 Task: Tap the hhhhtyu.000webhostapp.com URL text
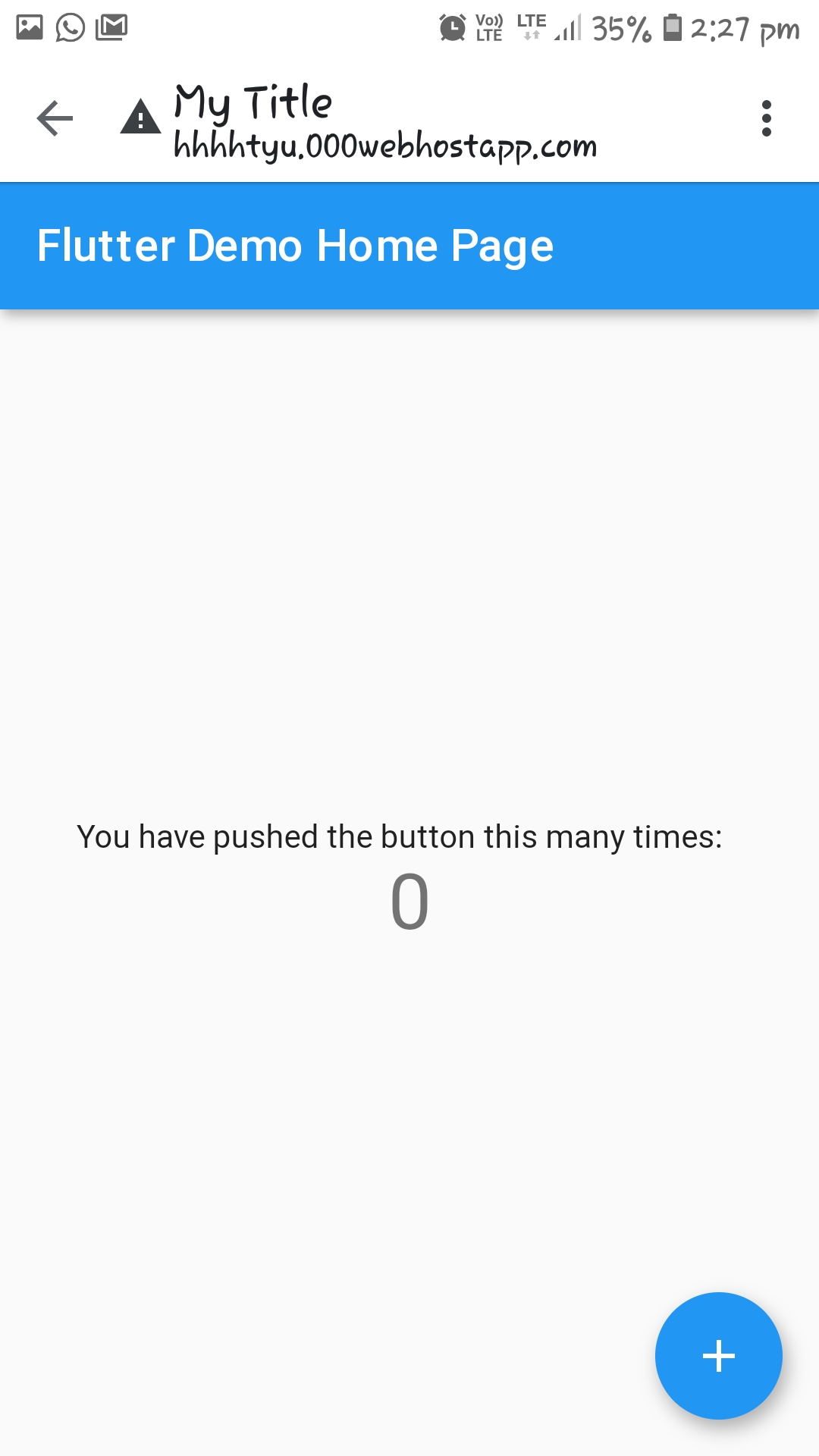(384, 146)
